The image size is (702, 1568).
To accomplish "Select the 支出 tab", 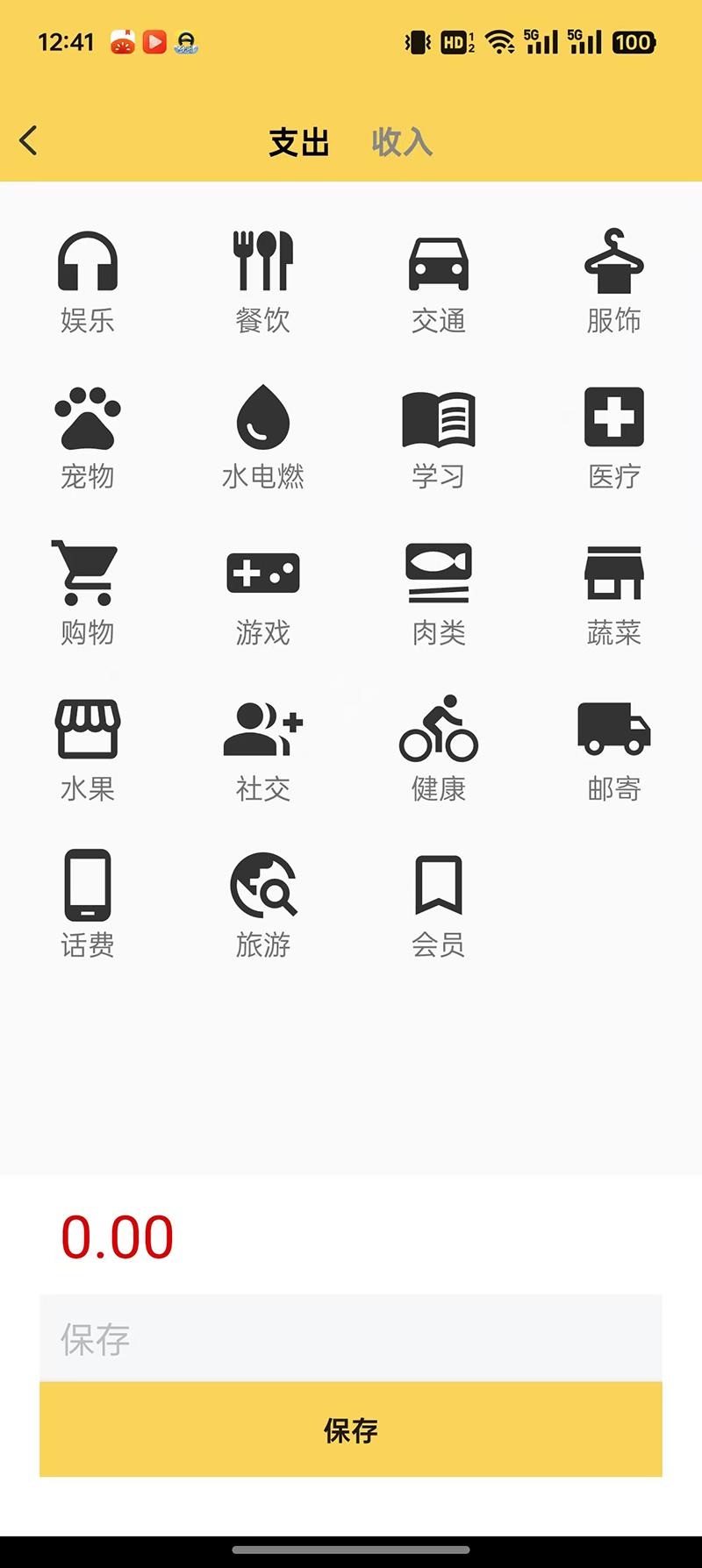I will (x=299, y=142).
